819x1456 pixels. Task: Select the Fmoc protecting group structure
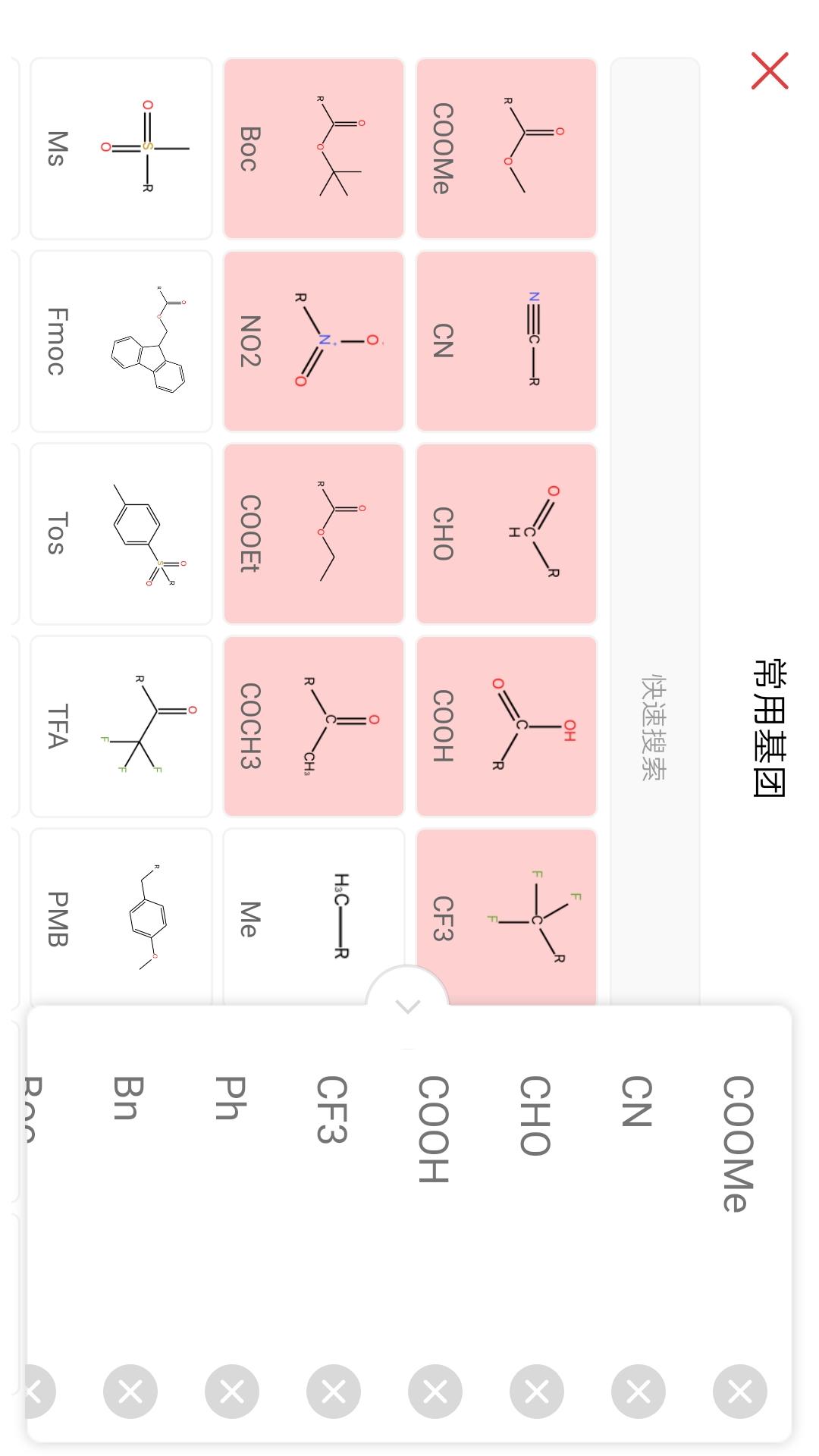121,341
